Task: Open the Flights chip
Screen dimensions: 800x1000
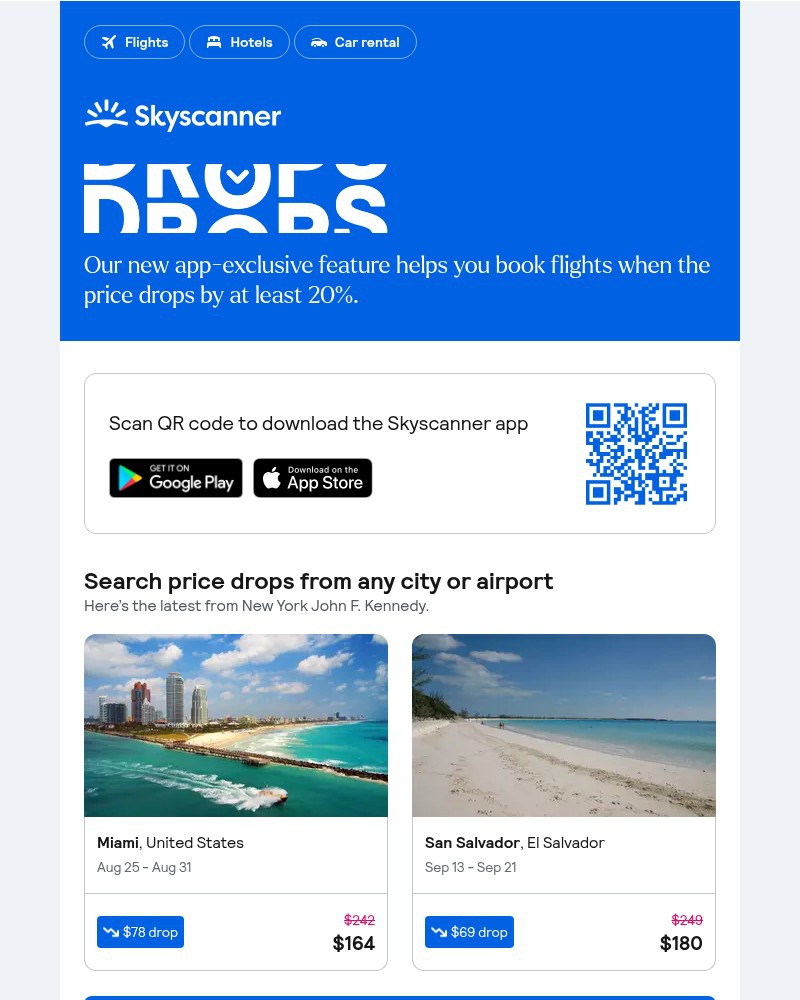Action: (135, 42)
